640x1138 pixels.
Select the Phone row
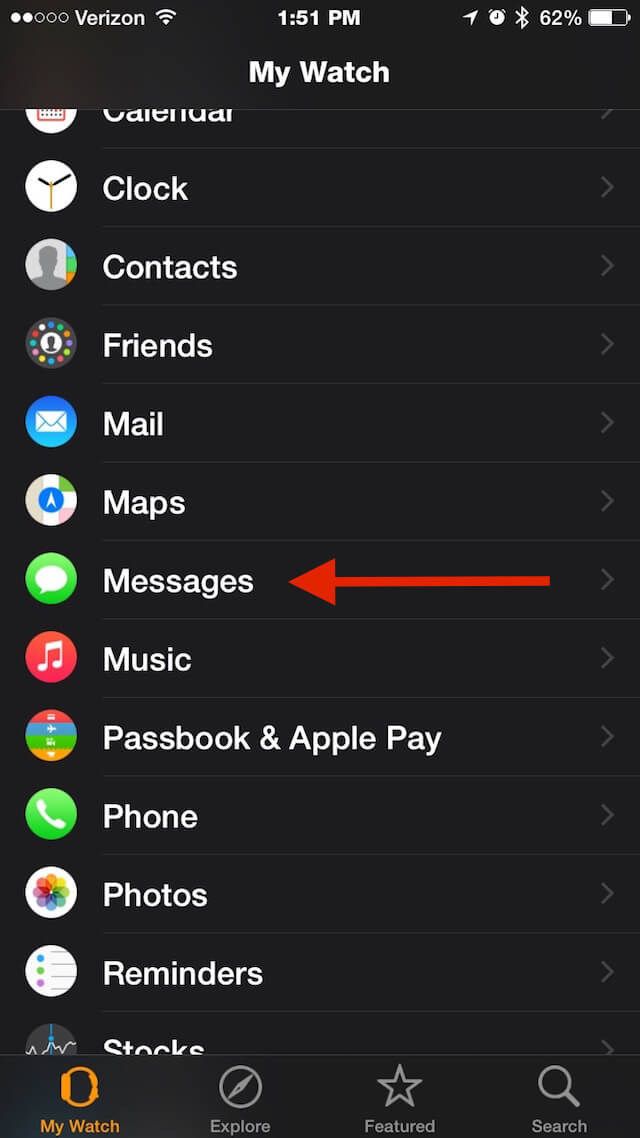pyautogui.click(x=320, y=815)
